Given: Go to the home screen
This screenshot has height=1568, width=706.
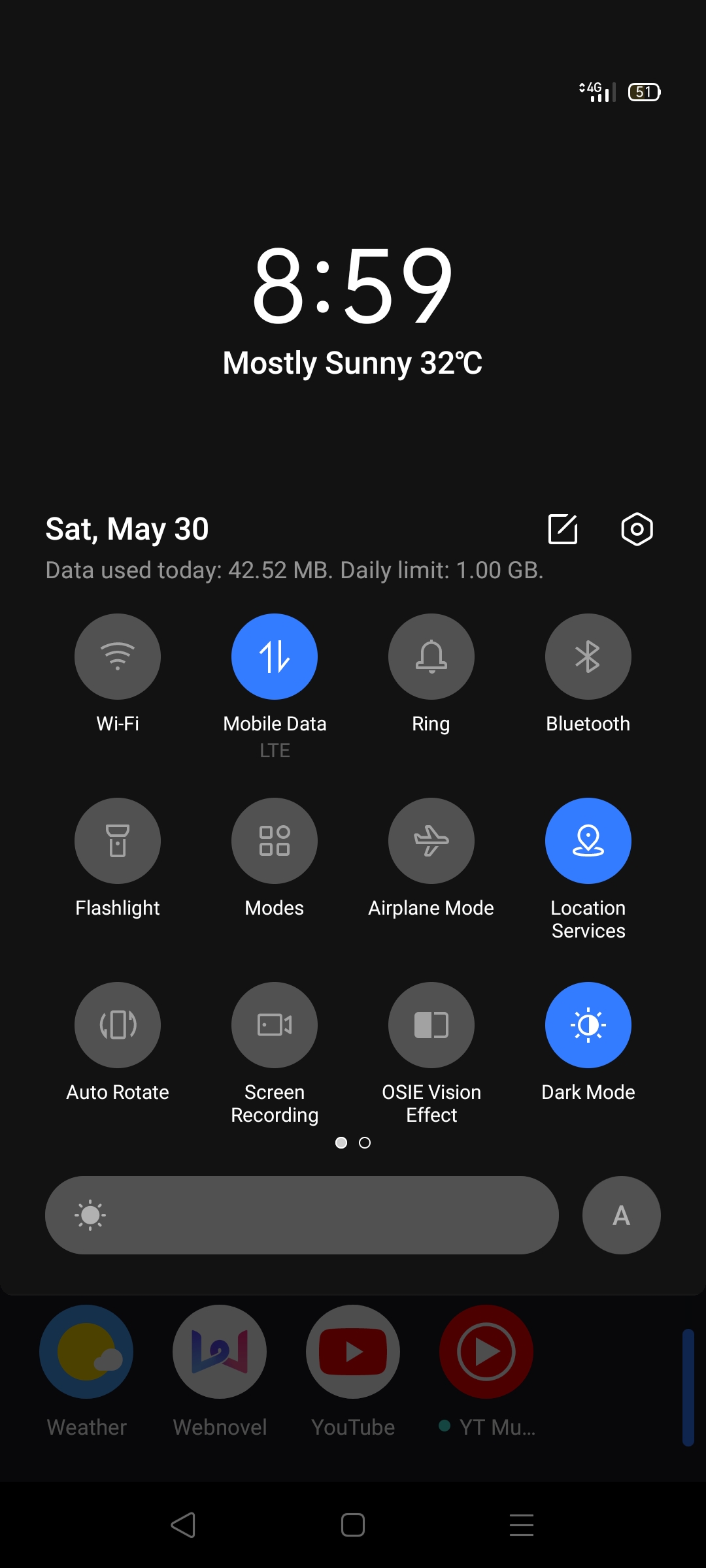Looking at the screenshot, I should [353, 1525].
